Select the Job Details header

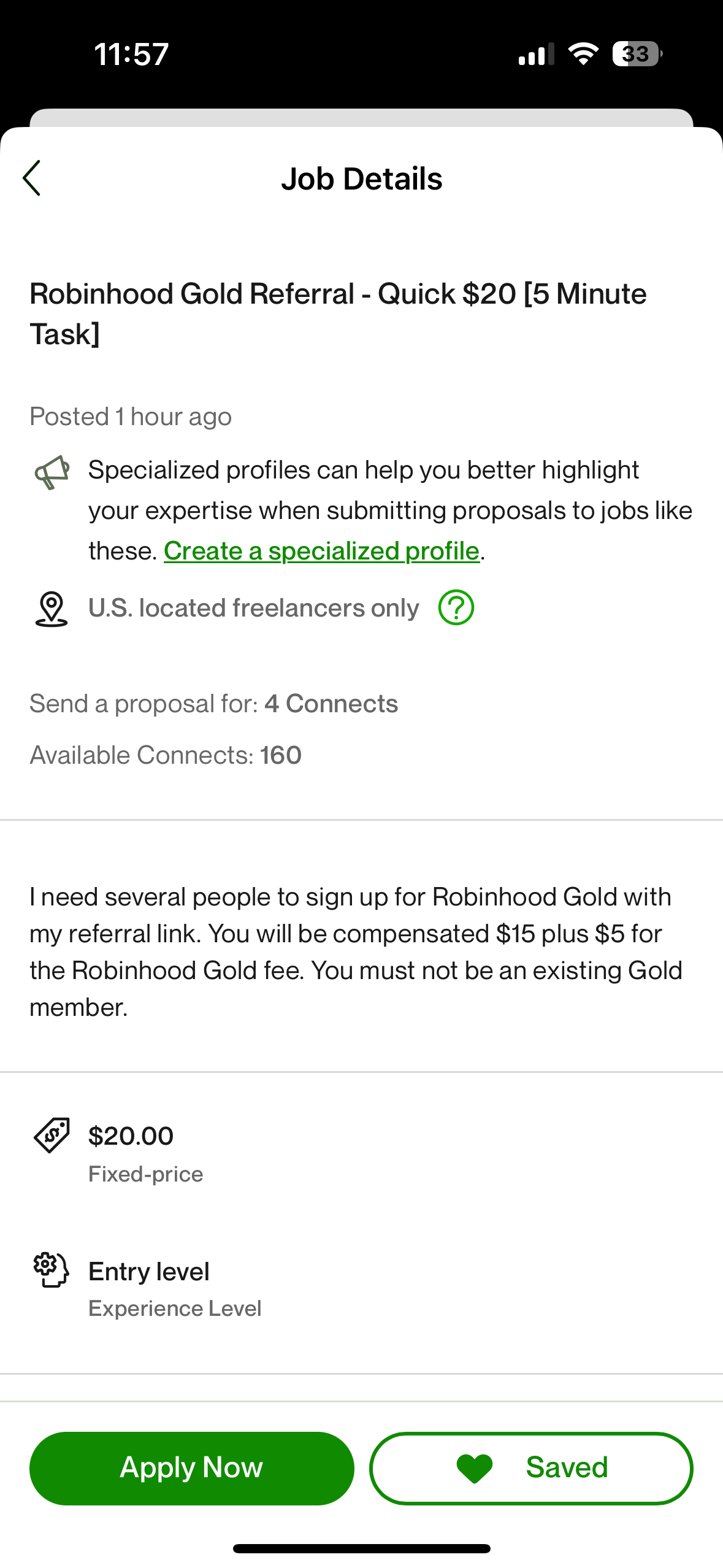point(361,179)
